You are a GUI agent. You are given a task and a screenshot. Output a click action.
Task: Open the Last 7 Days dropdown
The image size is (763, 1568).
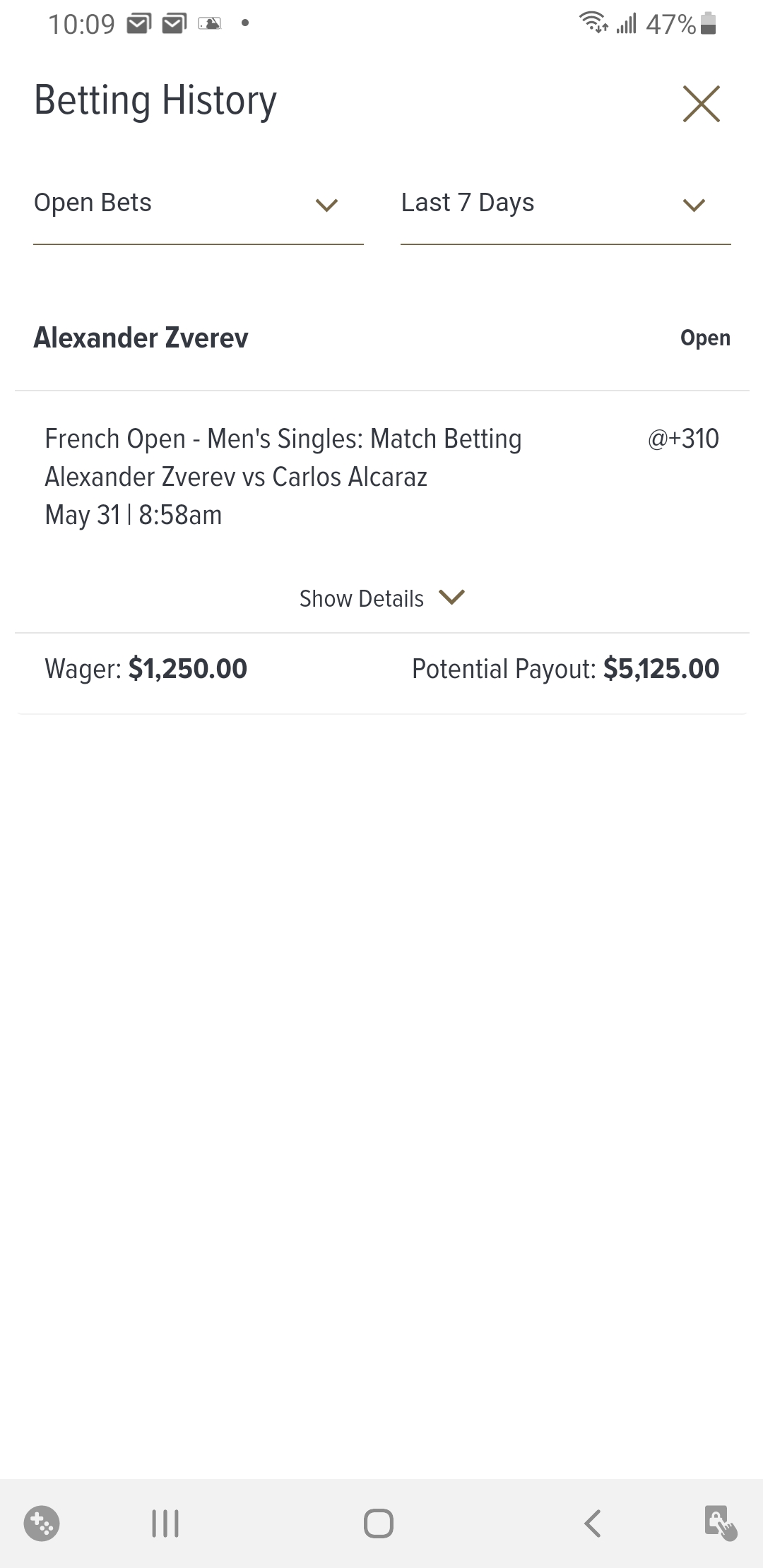[x=565, y=203]
